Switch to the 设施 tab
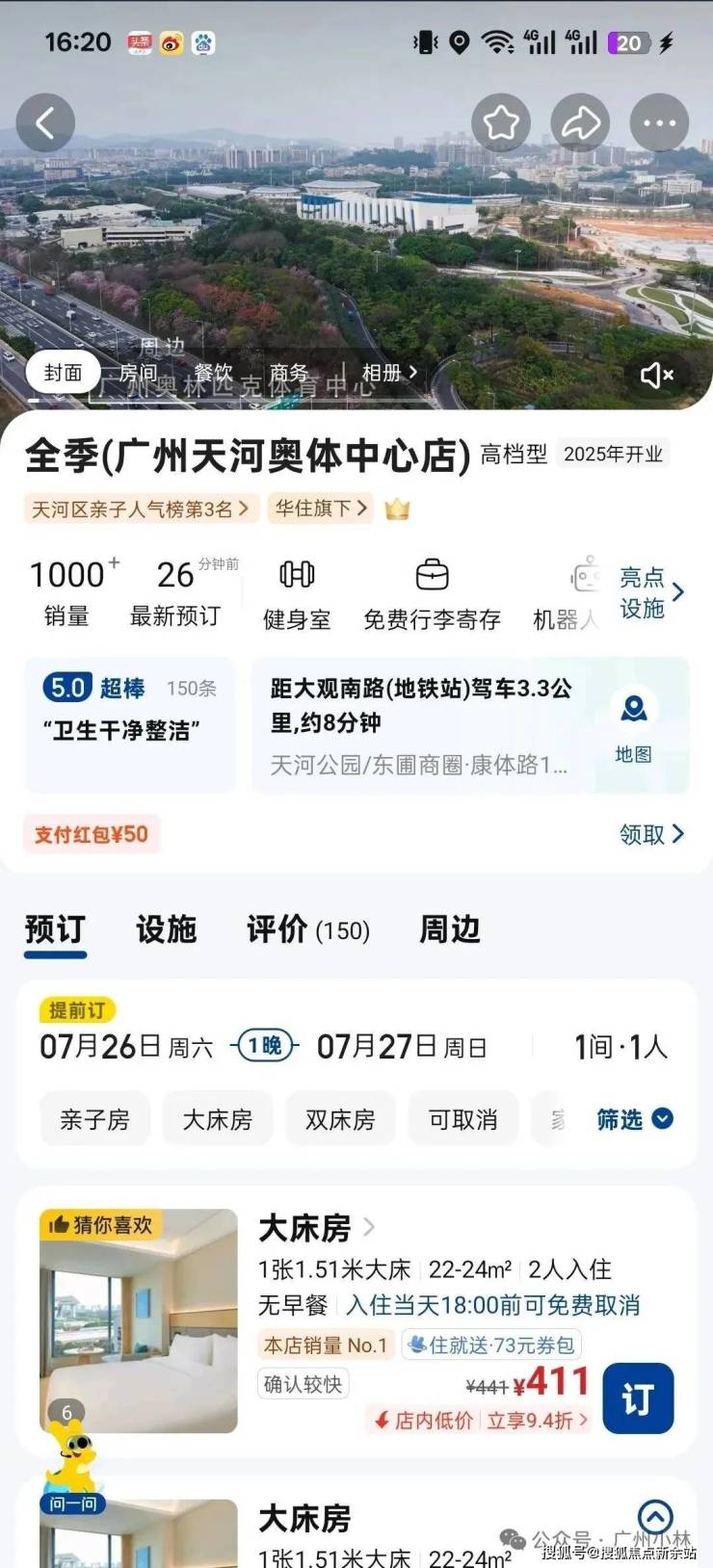The height and width of the screenshot is (1568, 713). pyautogui.click(x=166, y=929)
